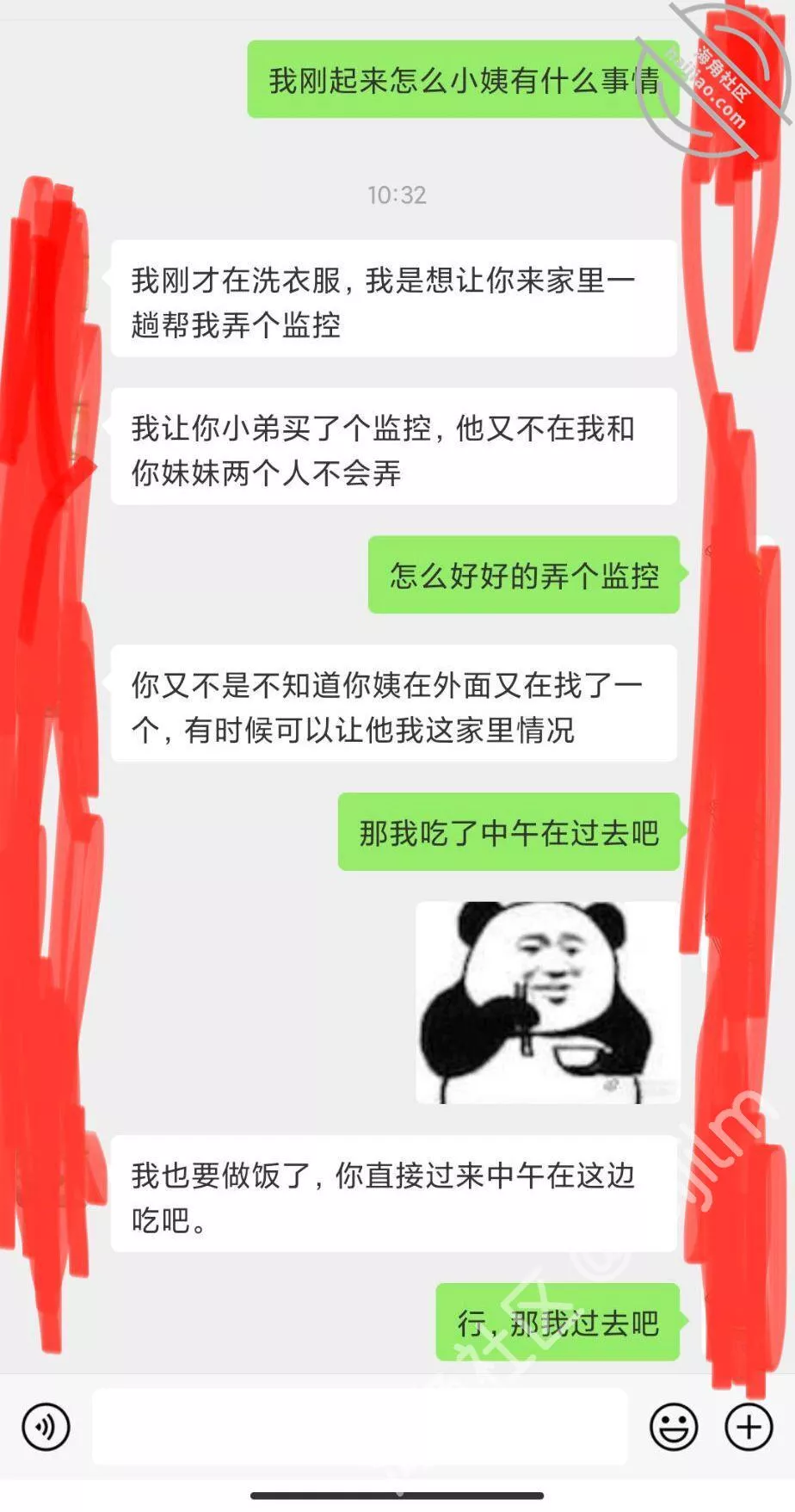Open the emoji sticker panel
This screenshot has height=1512, width=795.
coord(673,1427)
